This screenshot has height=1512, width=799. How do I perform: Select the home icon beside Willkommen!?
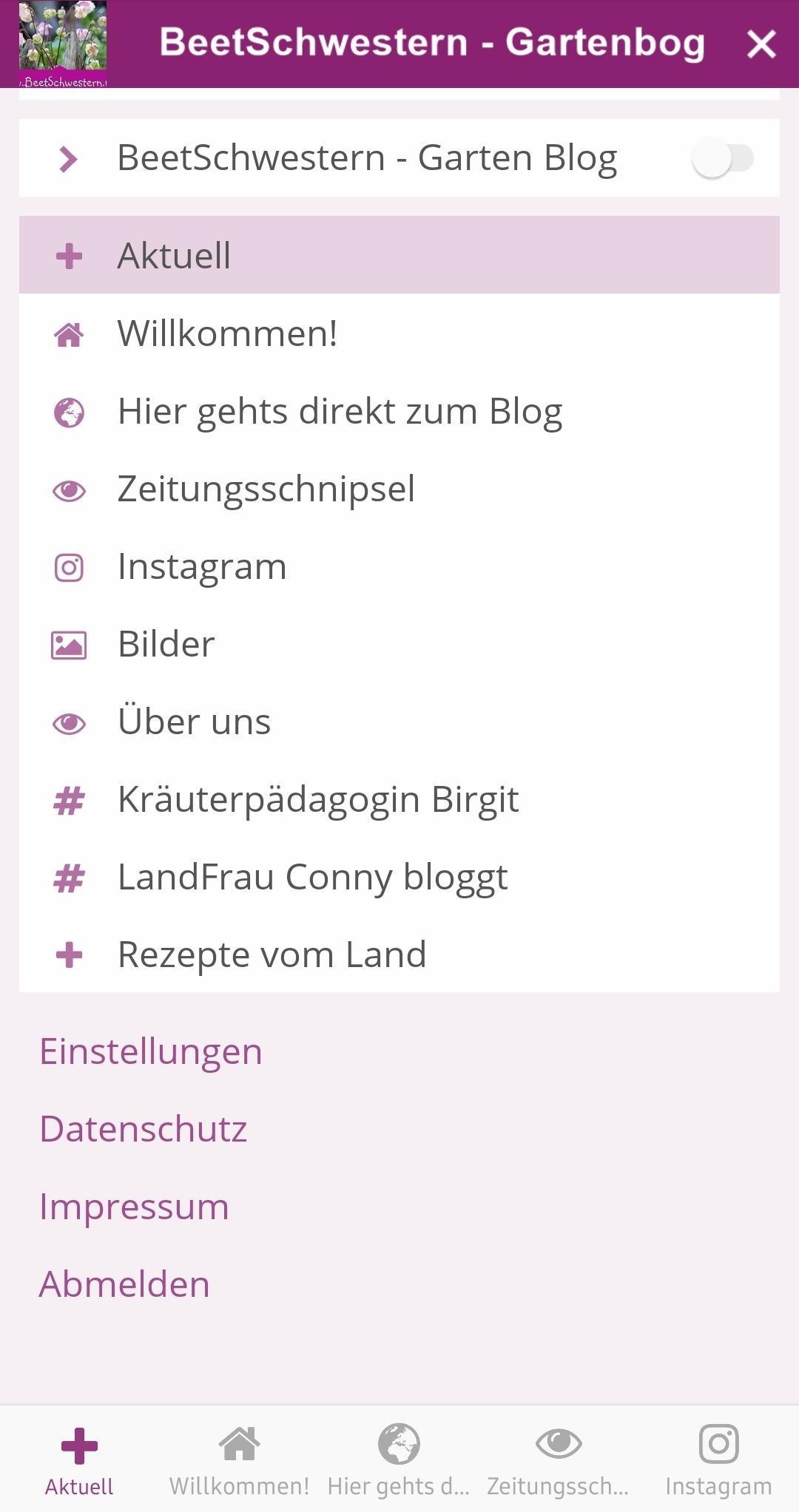click(69, 333)
